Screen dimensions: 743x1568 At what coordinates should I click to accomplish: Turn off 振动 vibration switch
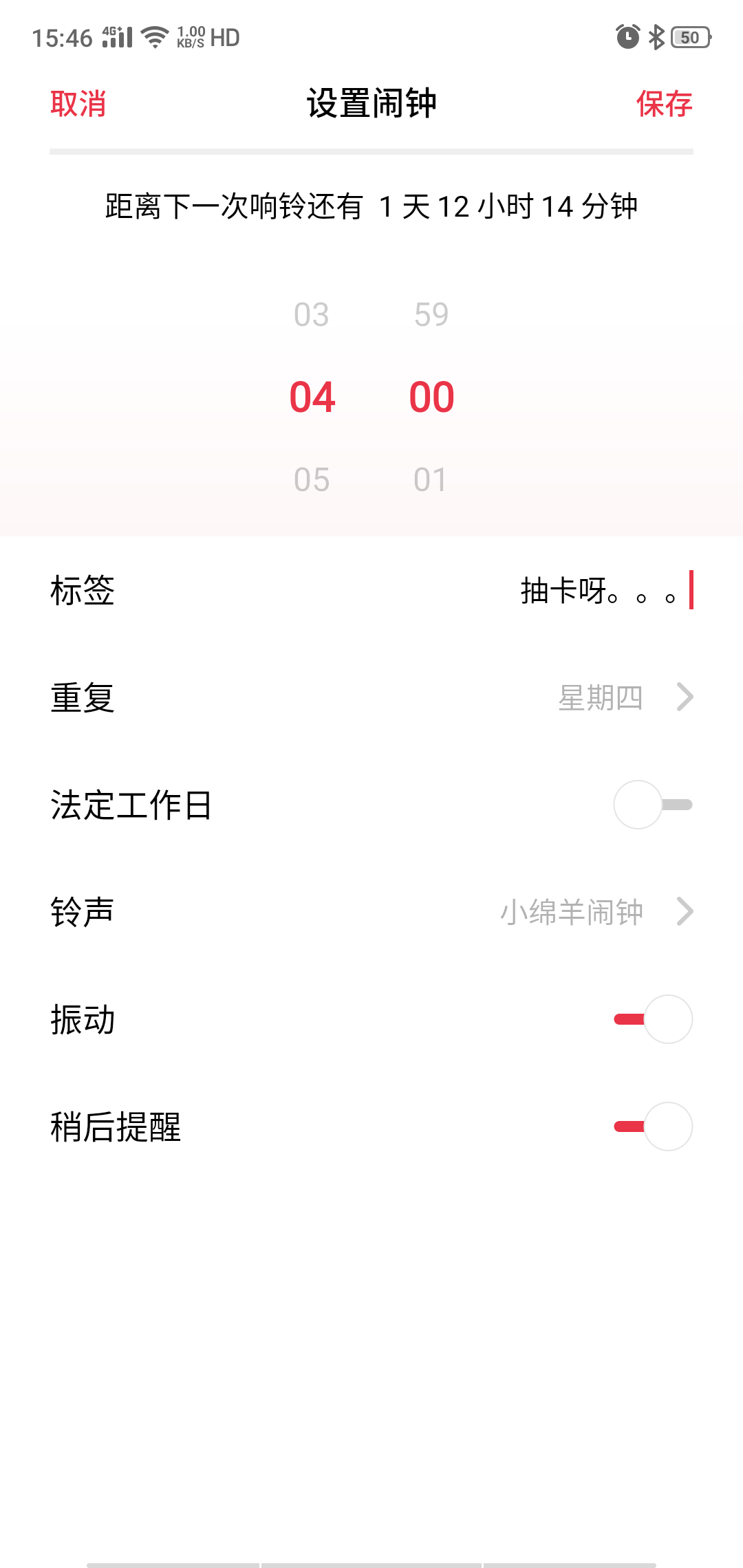click(653, 1019)
